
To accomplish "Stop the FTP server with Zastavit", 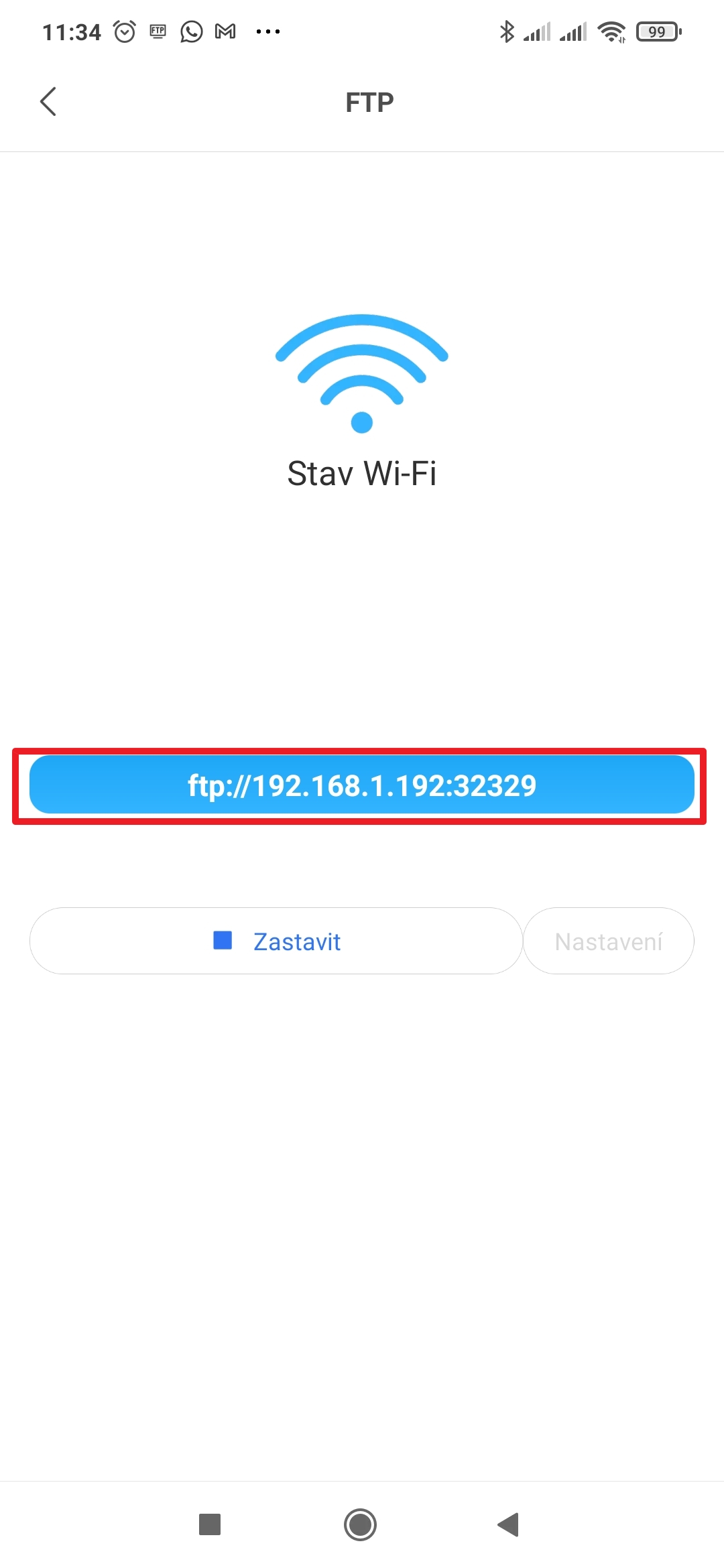I will point(276,941).
